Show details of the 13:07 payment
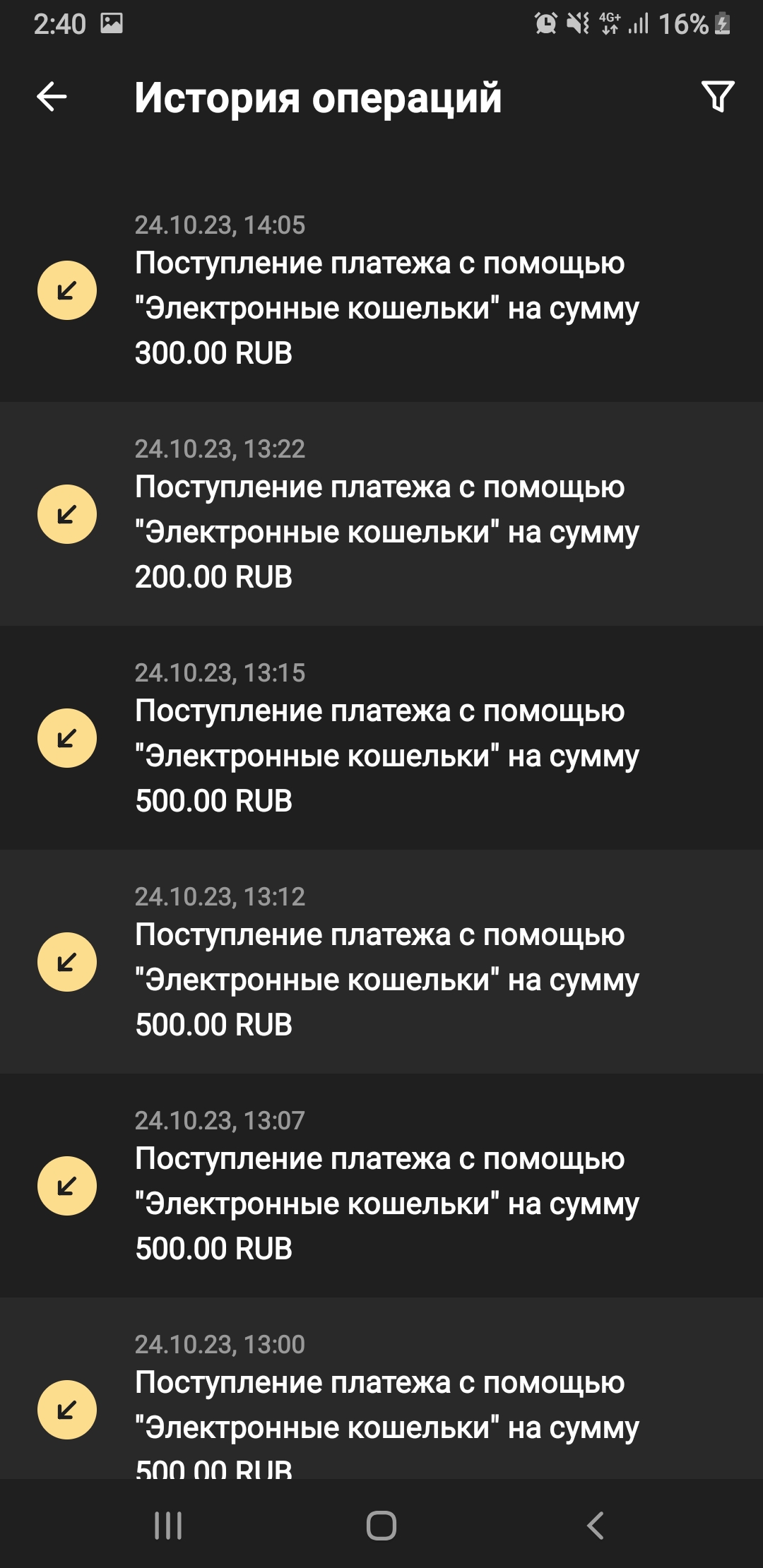 coord(381,1186)
